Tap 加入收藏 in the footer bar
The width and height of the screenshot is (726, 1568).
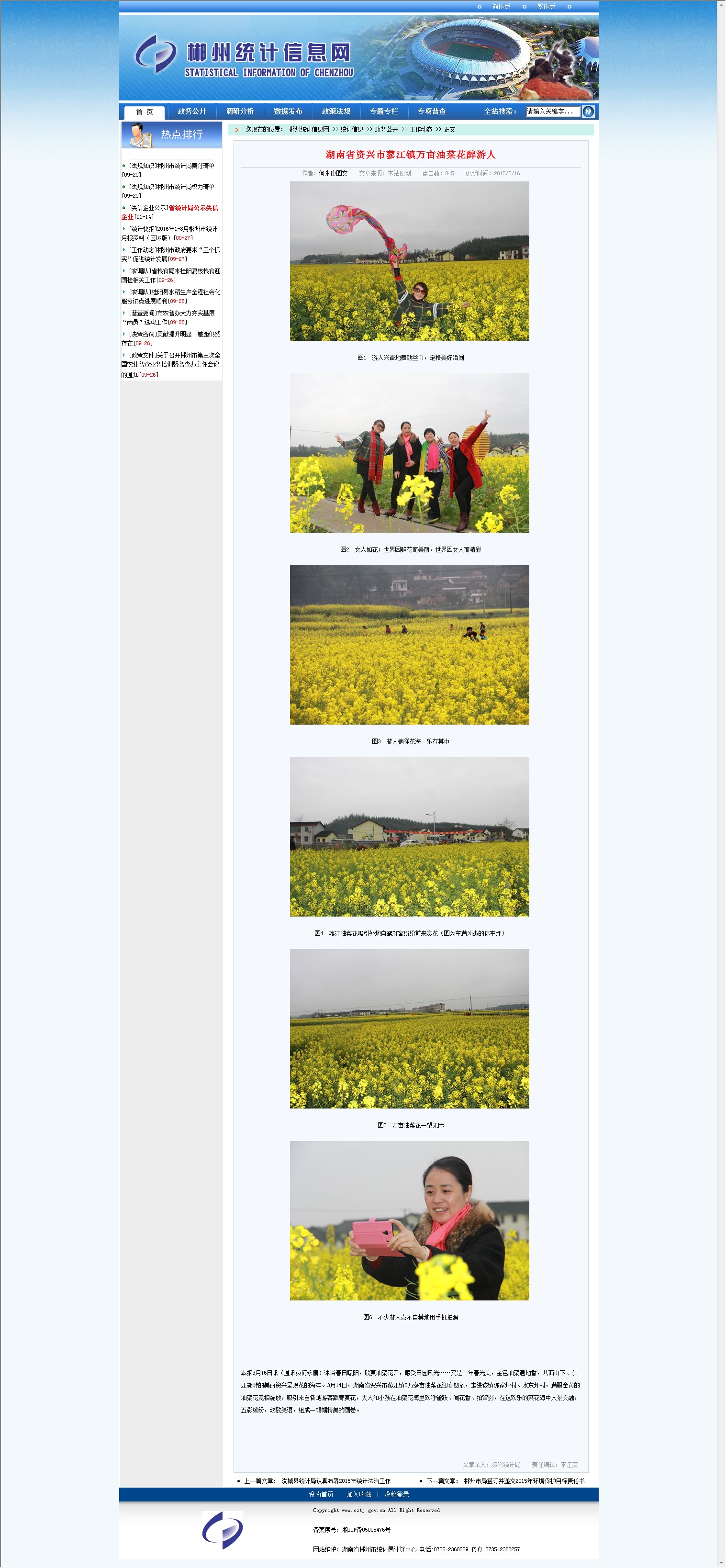tap(358, 1494)
